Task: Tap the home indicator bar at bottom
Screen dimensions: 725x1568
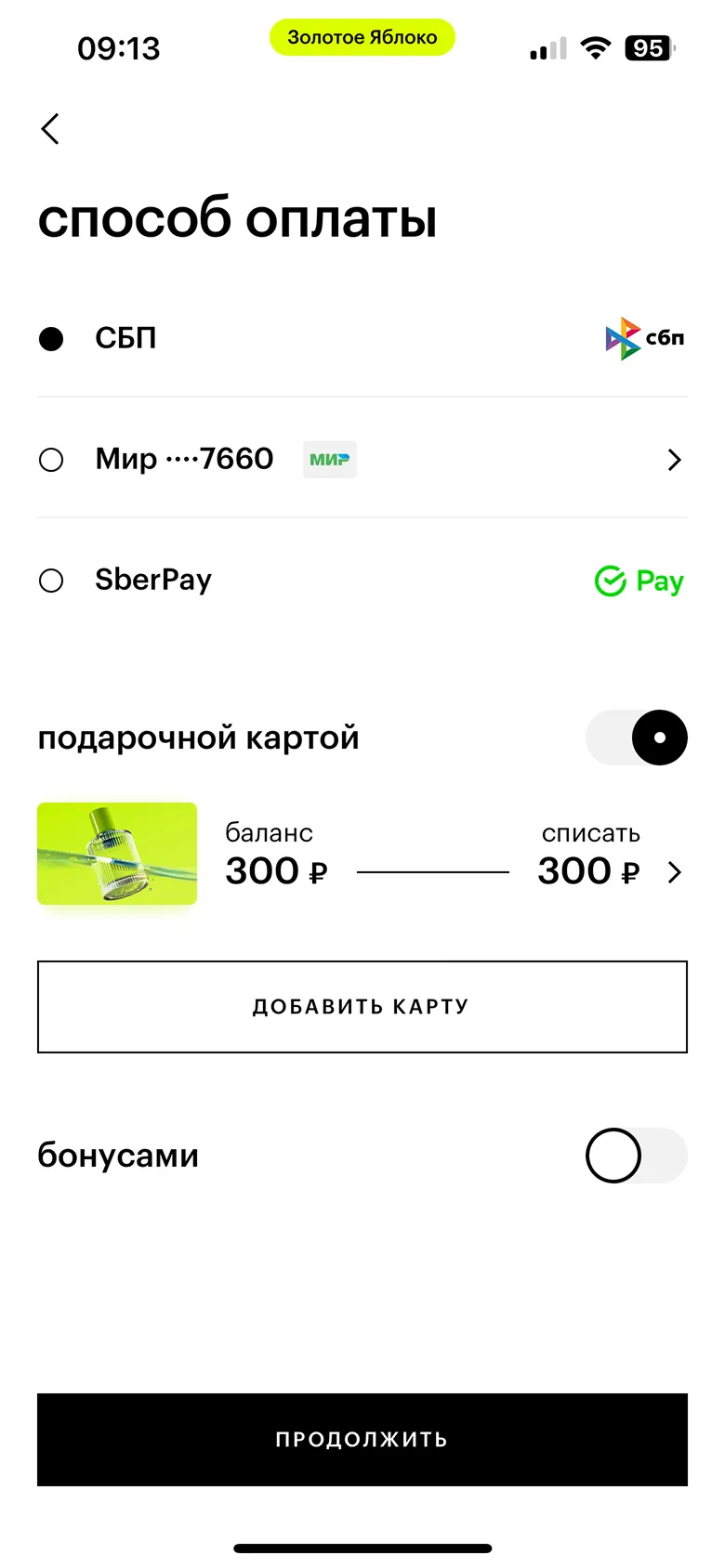Action: [362, 1548]
